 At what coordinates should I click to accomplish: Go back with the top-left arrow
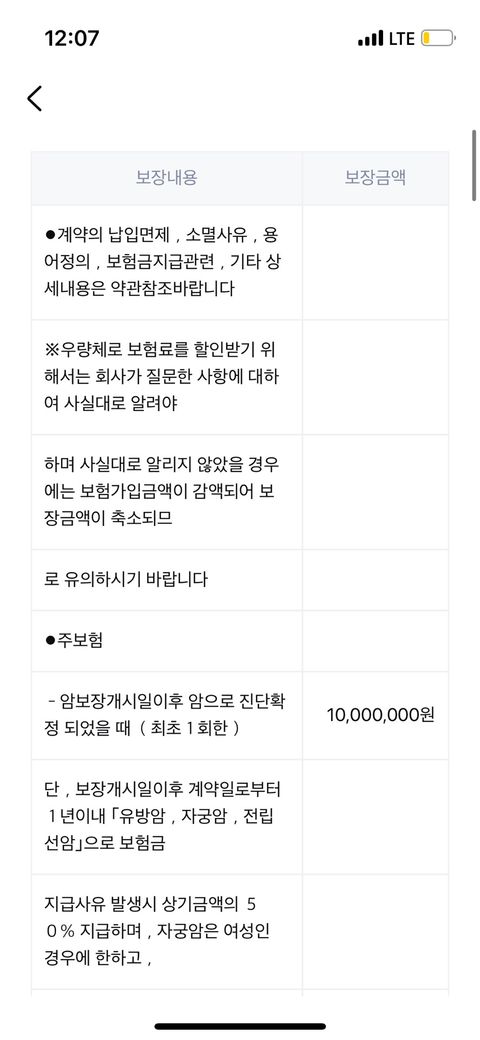point(34,98)
